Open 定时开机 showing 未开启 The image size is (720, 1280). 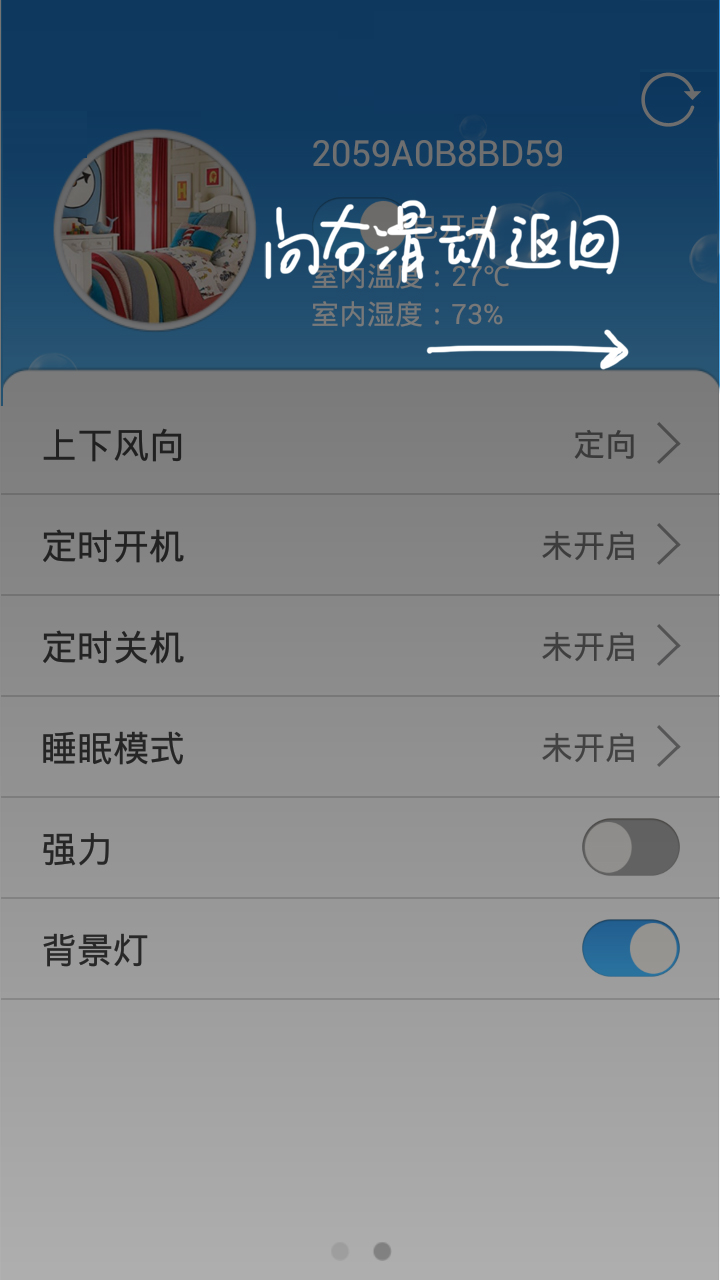click(360, 545)
